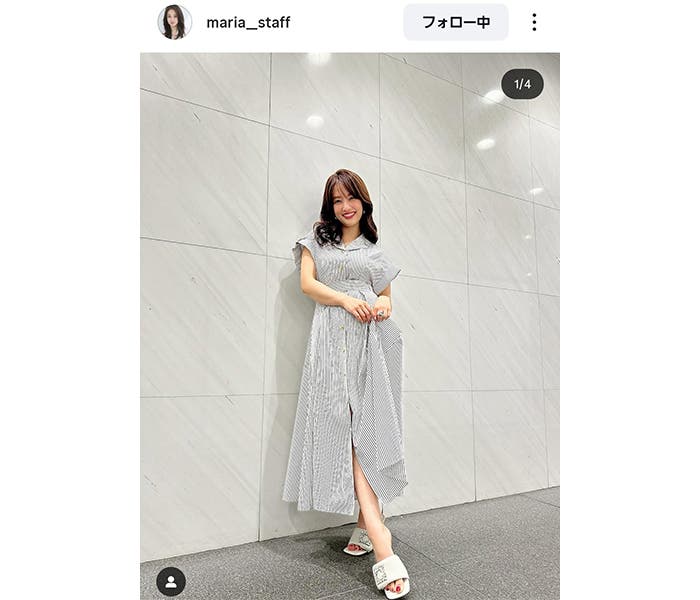Screen dimensions: 700x600
Task: Tap the フォロー中 following button
Action: 455,22
